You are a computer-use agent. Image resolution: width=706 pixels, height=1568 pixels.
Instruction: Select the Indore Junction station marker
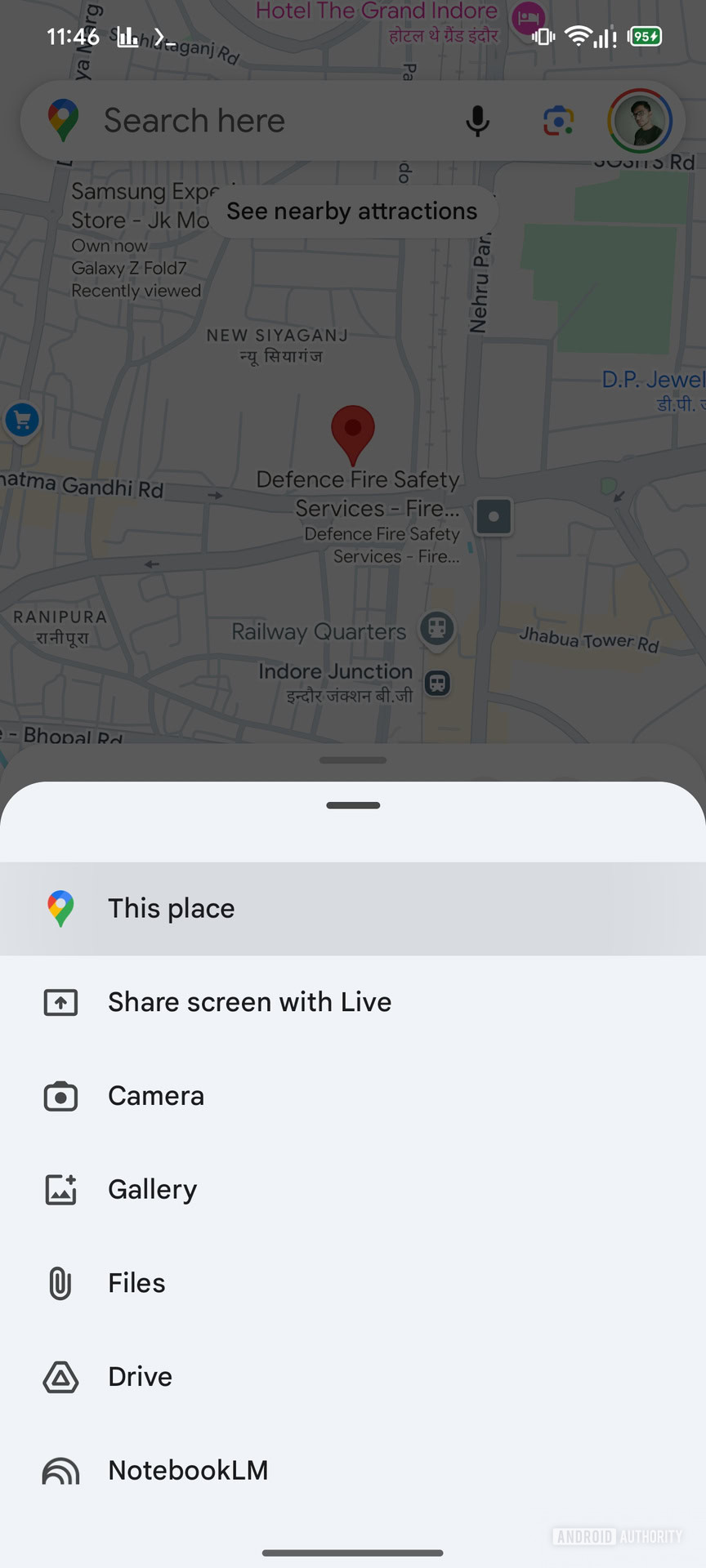[x=438, y=684]
